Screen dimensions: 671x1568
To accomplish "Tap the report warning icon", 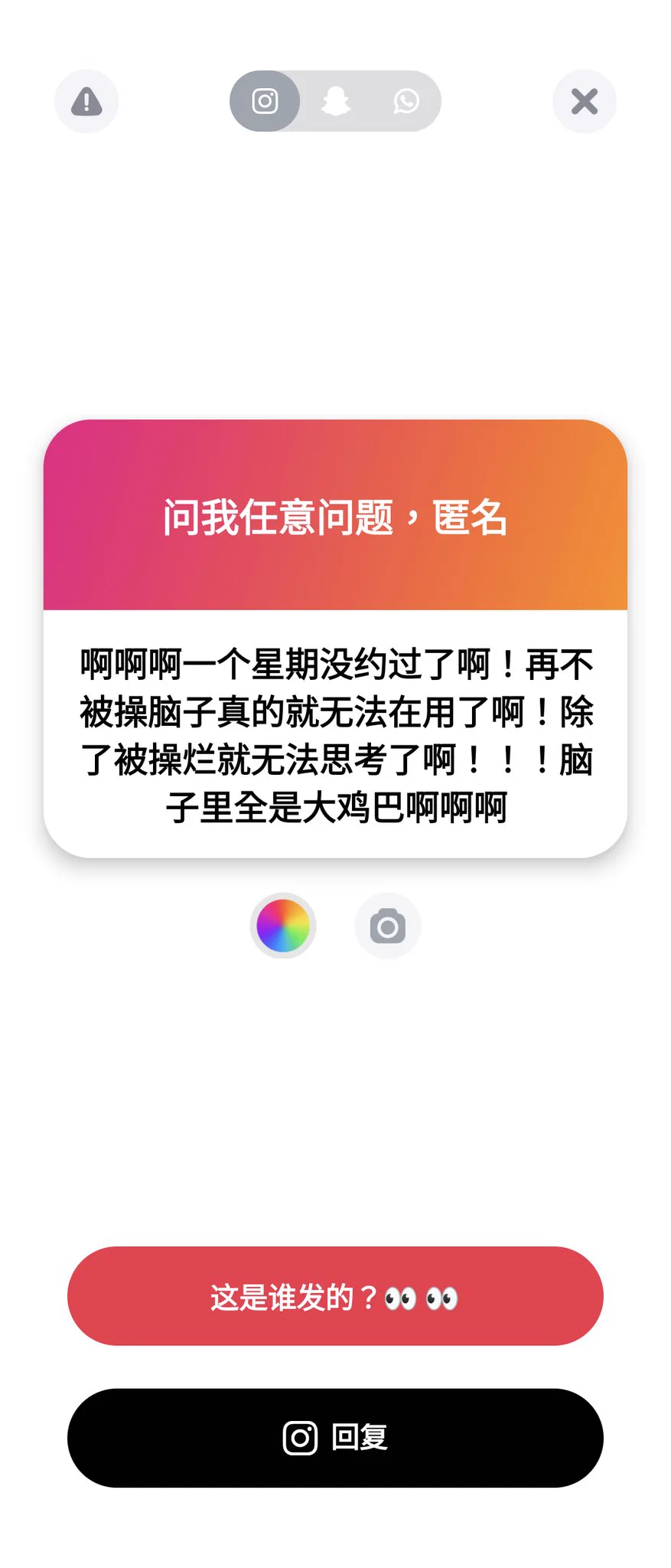I will click(86, 101).
